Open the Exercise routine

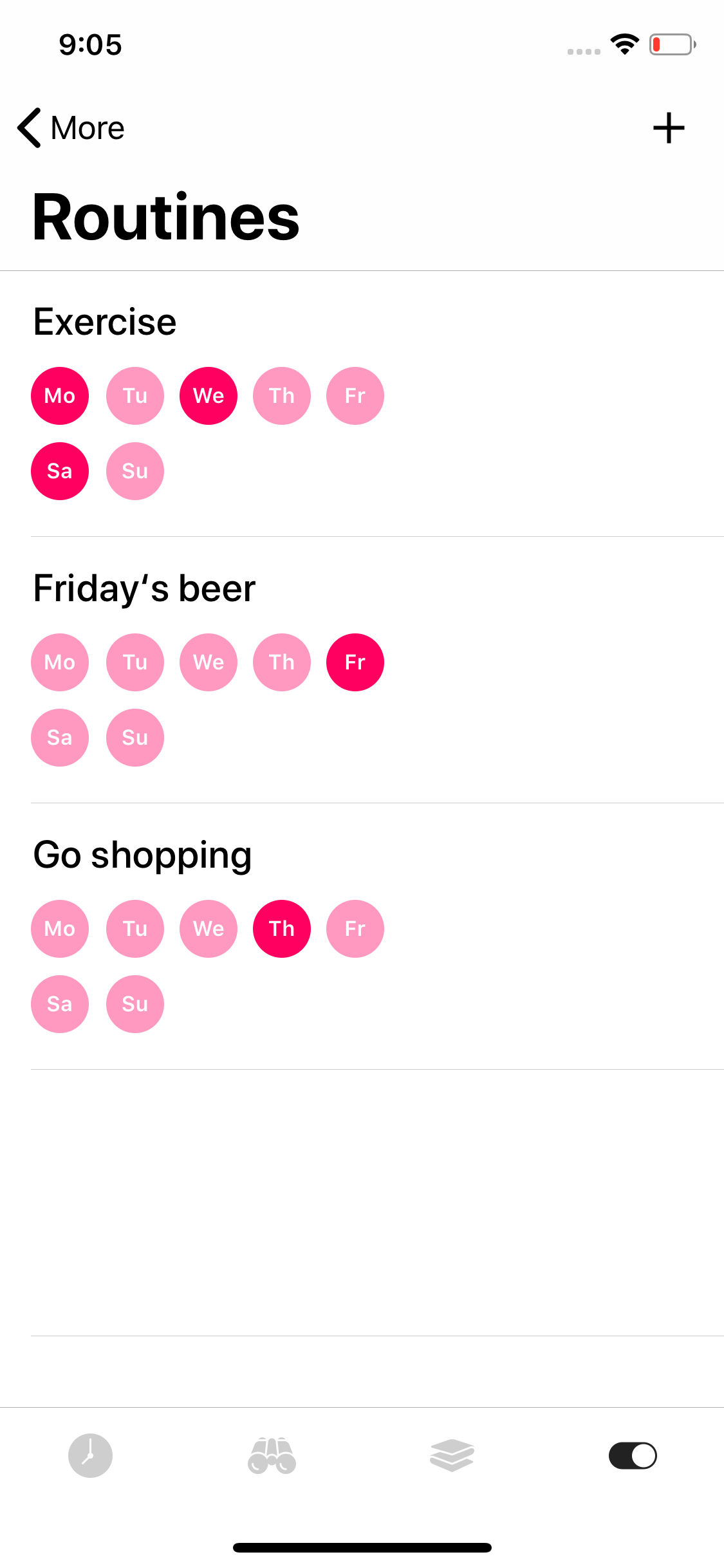click(105, 322)
